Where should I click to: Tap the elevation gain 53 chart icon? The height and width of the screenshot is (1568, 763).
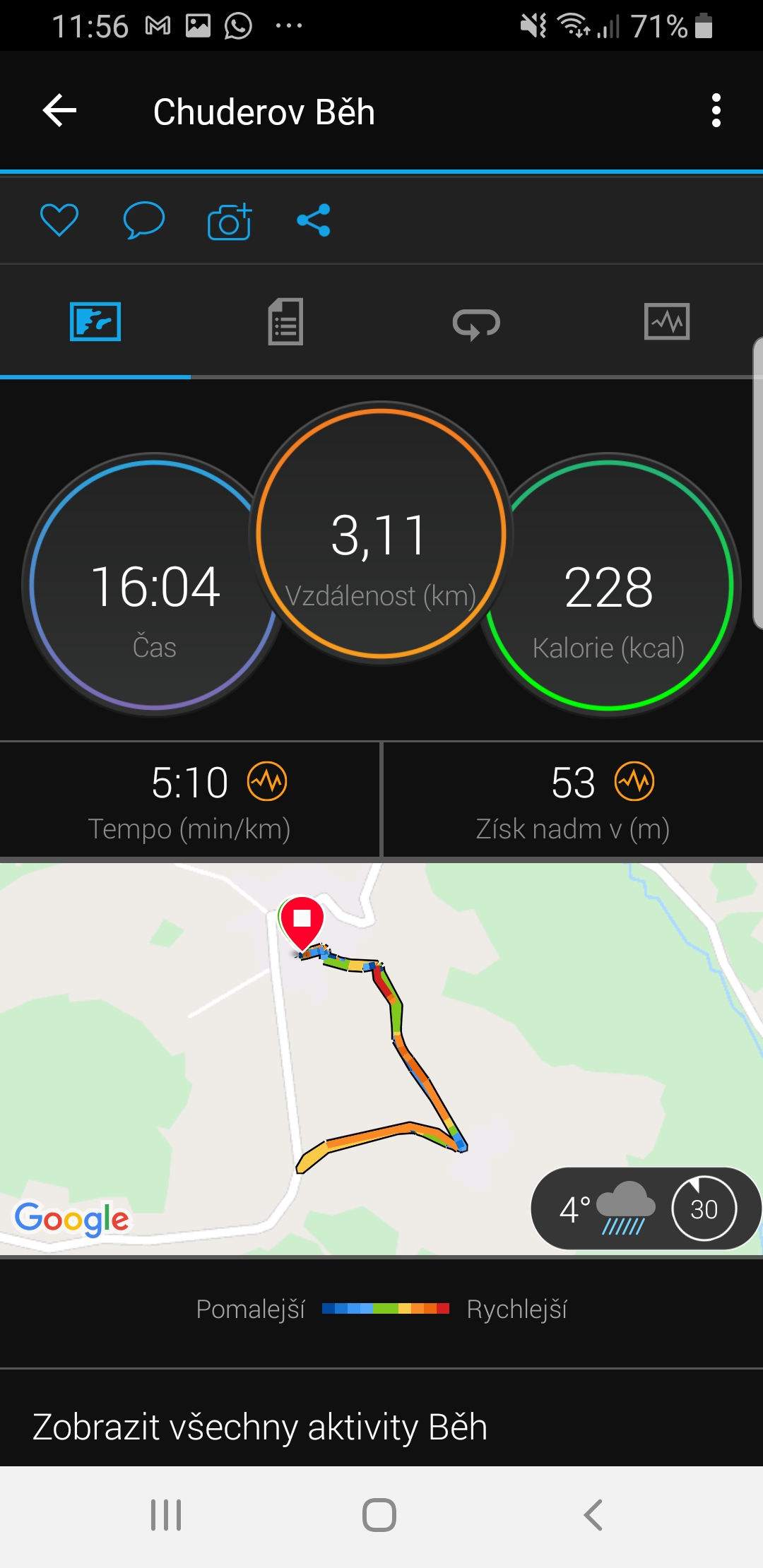pos(634,782)
